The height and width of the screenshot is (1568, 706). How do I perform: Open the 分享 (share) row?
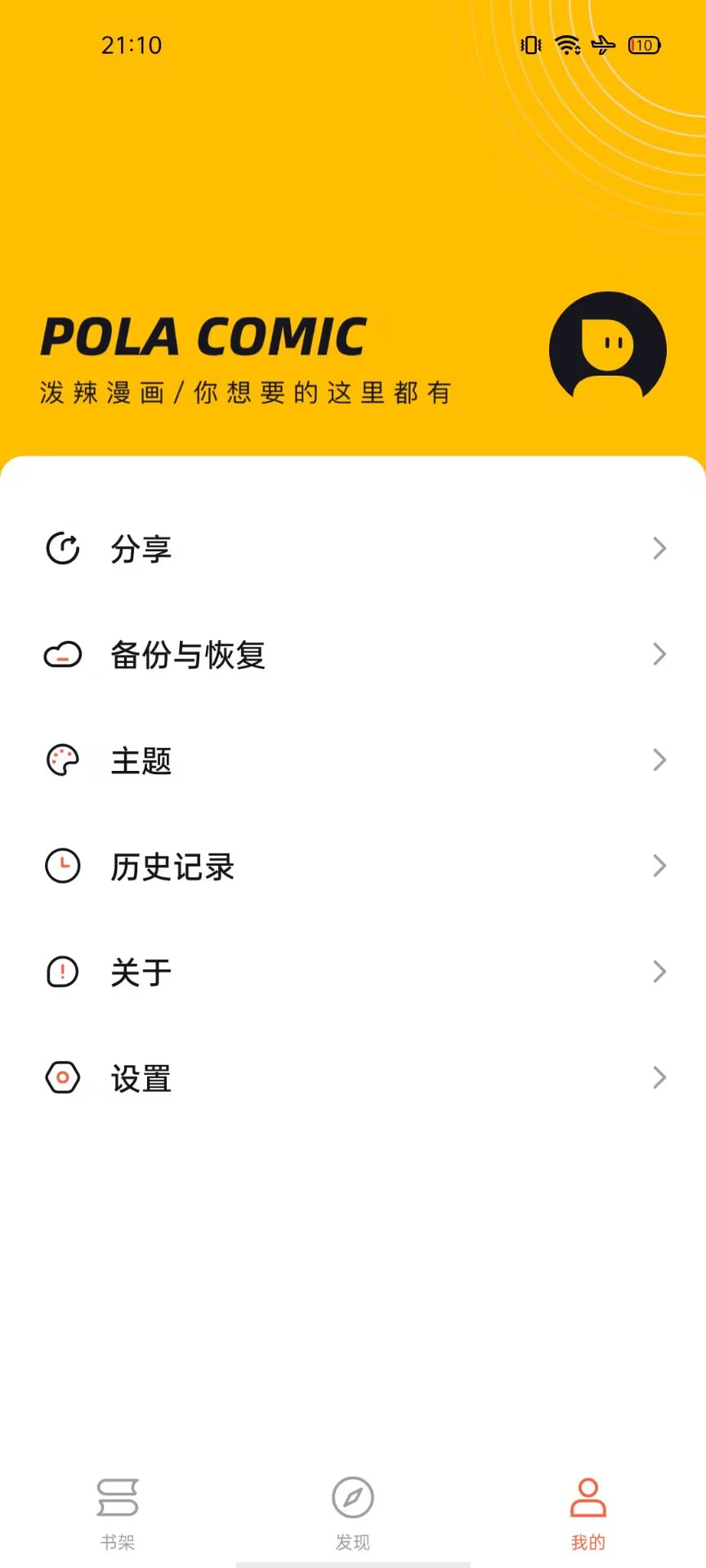353,549
